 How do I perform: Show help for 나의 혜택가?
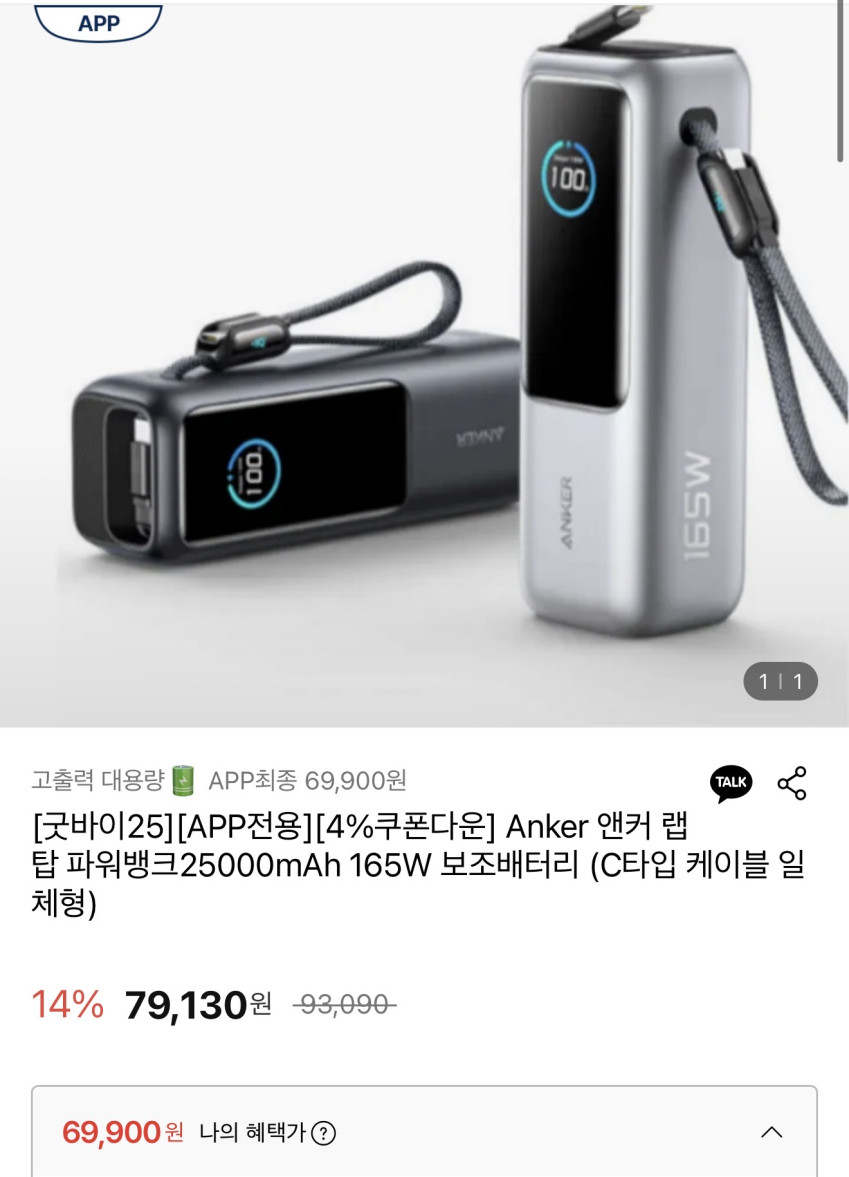[323, 1133]
